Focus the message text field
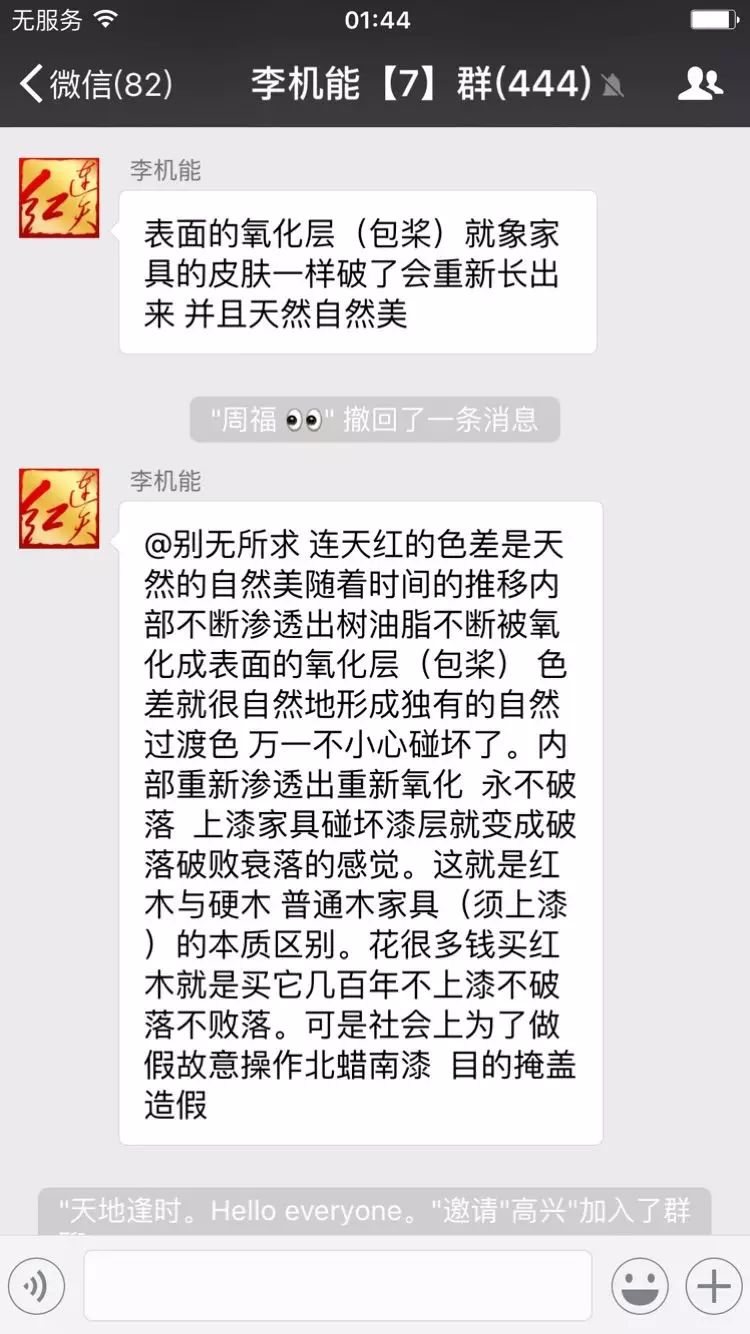The image size is (750, 1334). pyautogui.click(x=337, y=1285)
